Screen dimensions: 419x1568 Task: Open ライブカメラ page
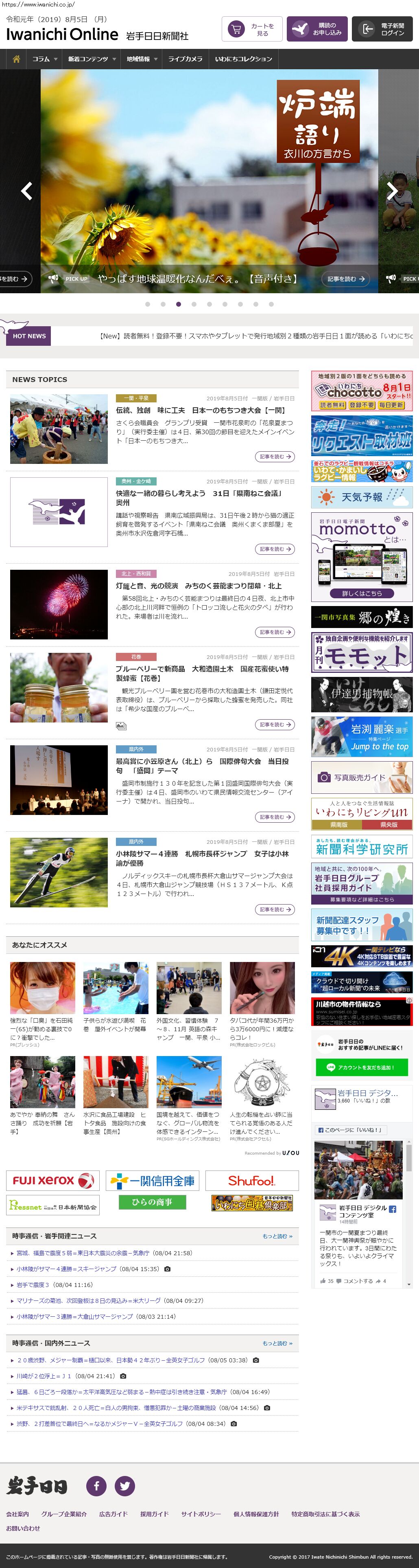pos(185,59)
